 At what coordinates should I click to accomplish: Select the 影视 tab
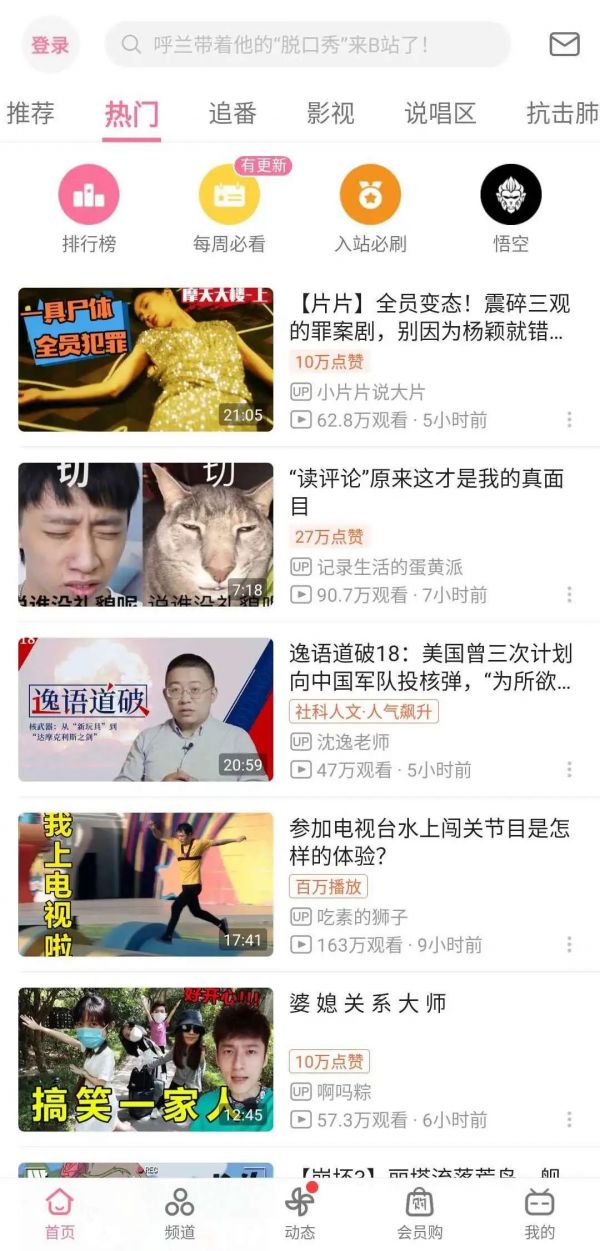(x=330, y=114)
